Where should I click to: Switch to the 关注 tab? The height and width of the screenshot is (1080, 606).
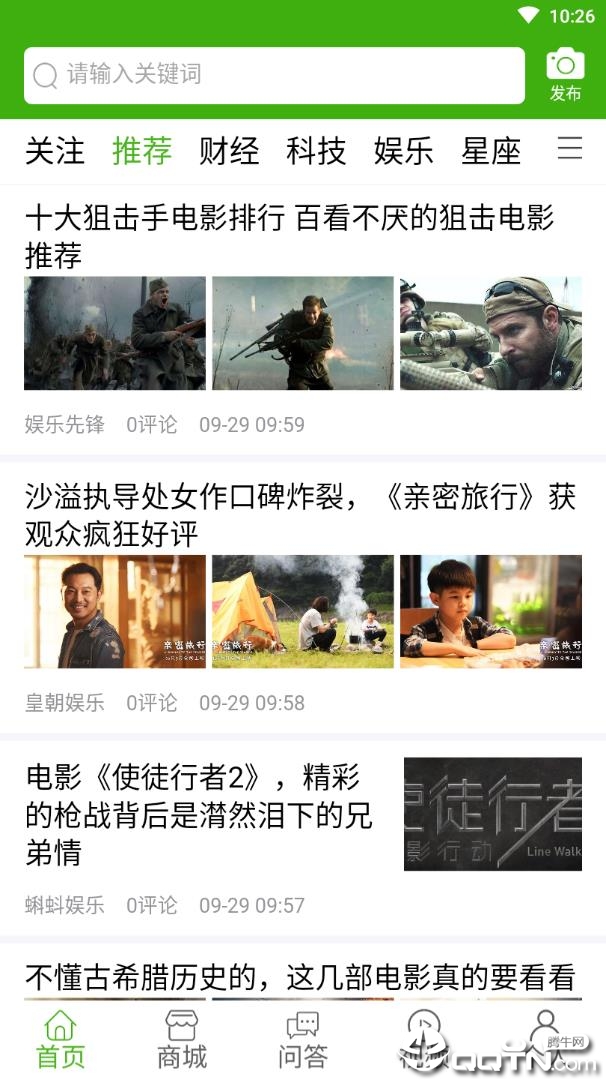55,151
